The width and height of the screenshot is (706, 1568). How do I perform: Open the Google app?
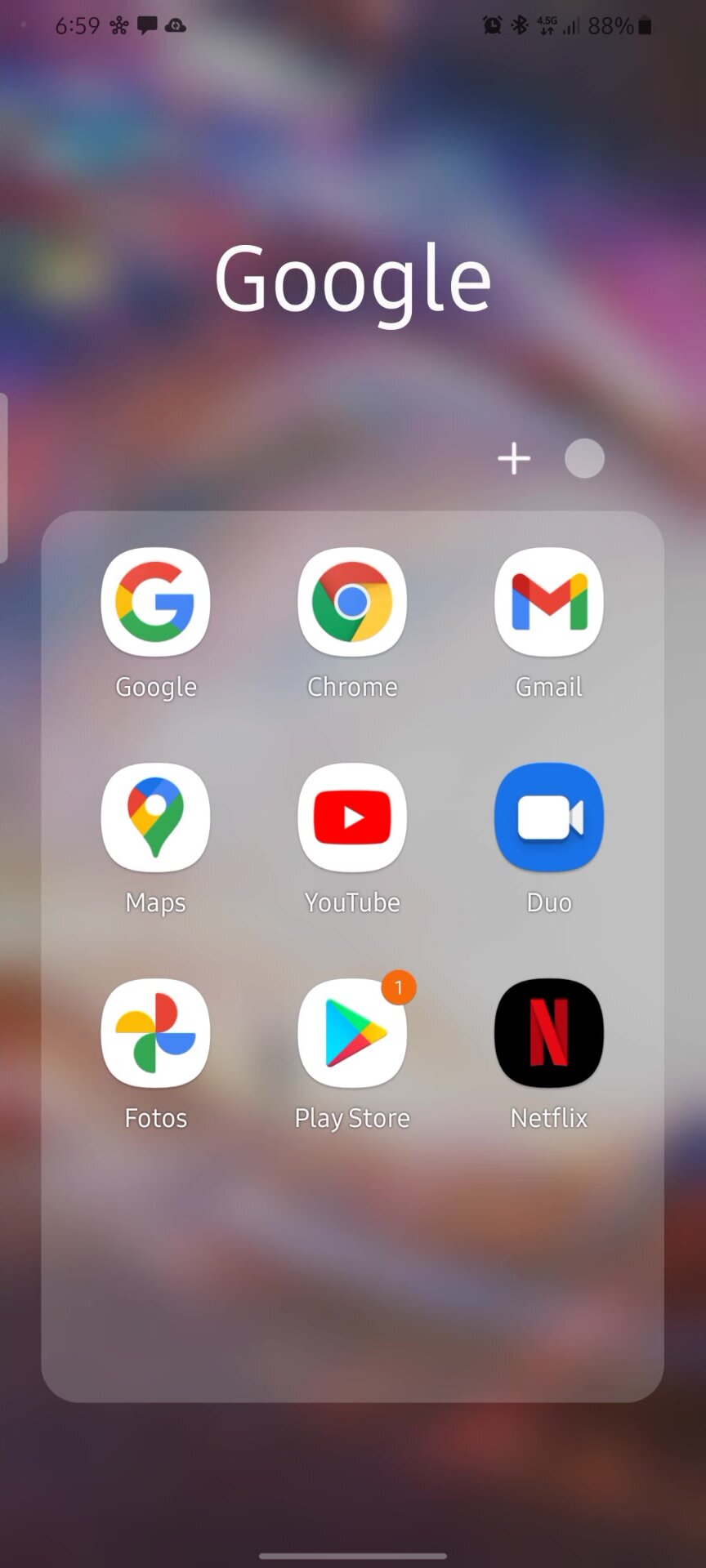point(155,602)
